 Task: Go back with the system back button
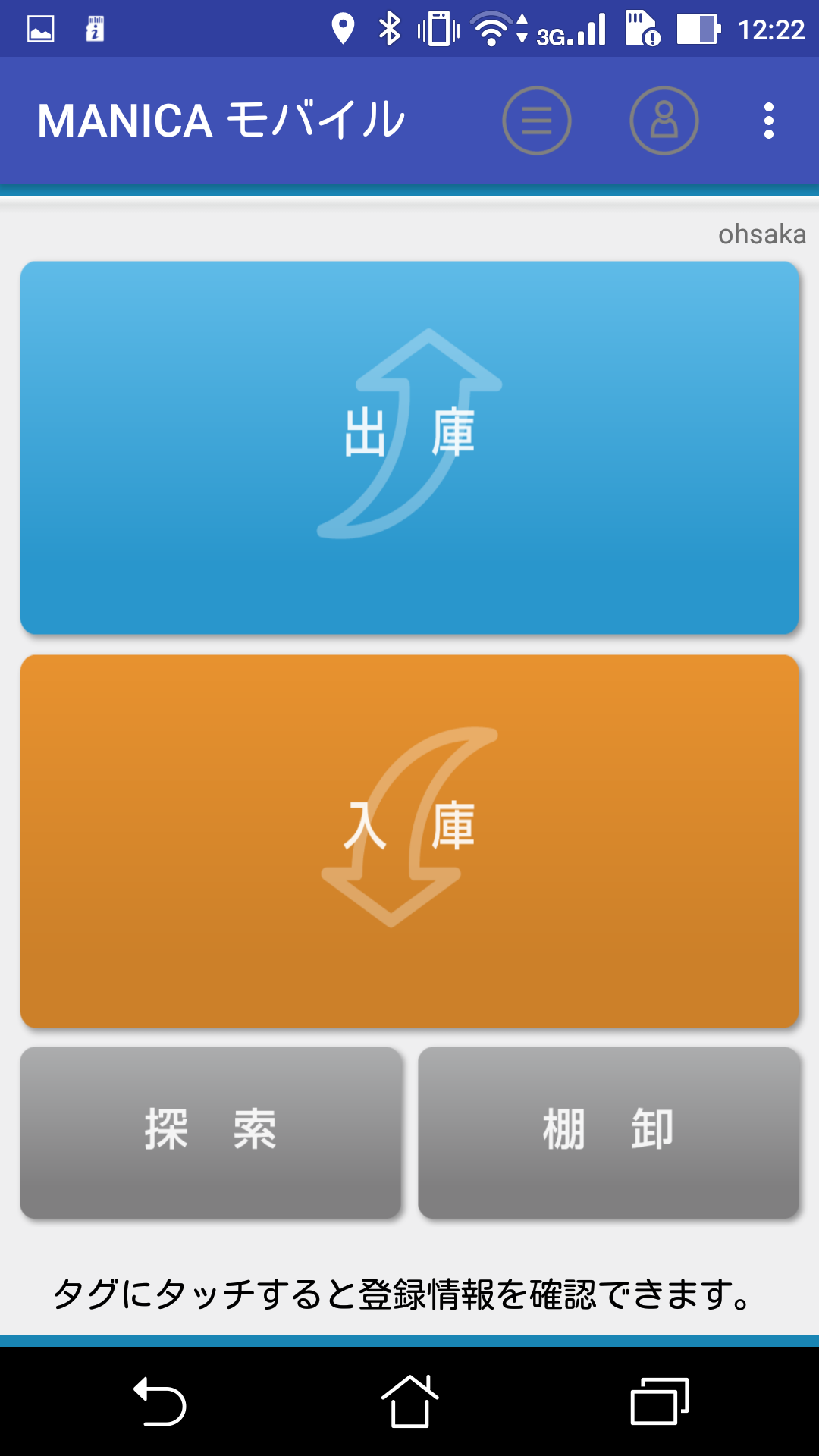click(x=160, y=1401)
